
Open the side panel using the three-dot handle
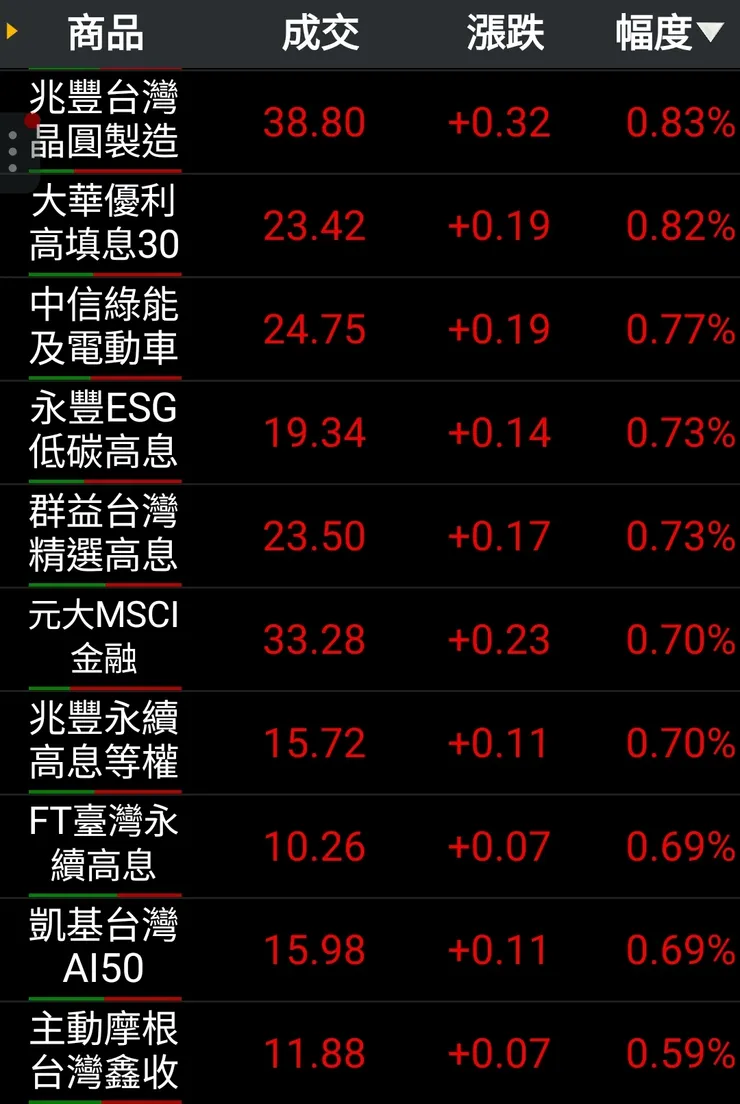coord(14,150)
